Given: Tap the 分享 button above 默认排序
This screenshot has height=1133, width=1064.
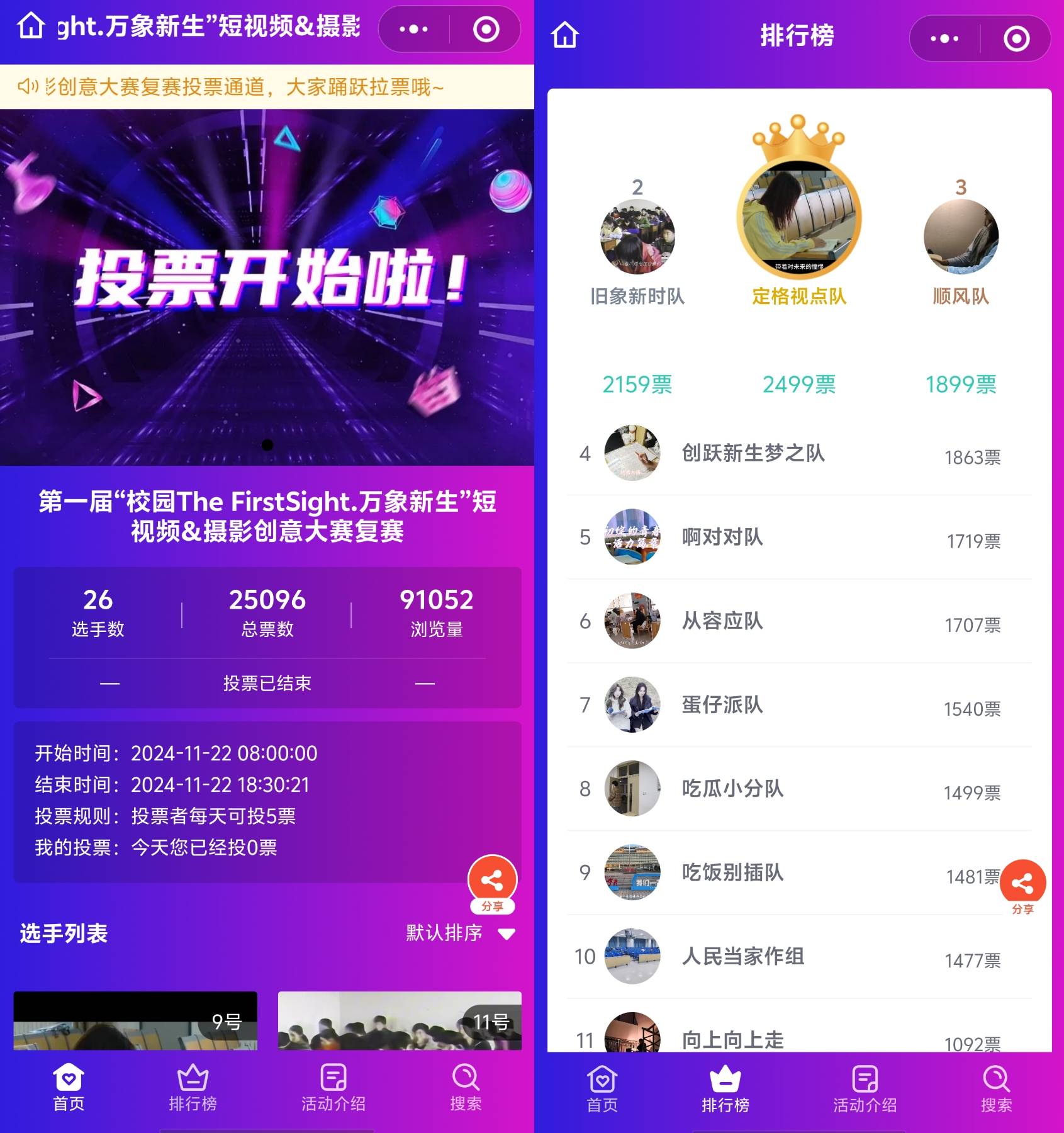Looking at the screenshot, I should [492, 882].
